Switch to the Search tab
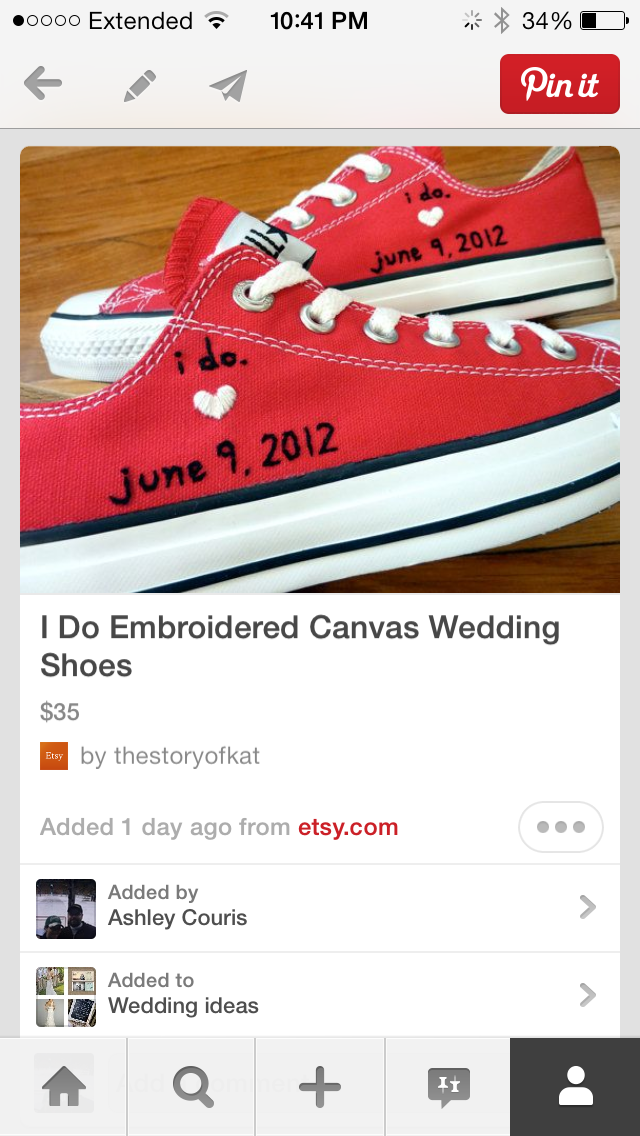 click(x=192, y=1087)
